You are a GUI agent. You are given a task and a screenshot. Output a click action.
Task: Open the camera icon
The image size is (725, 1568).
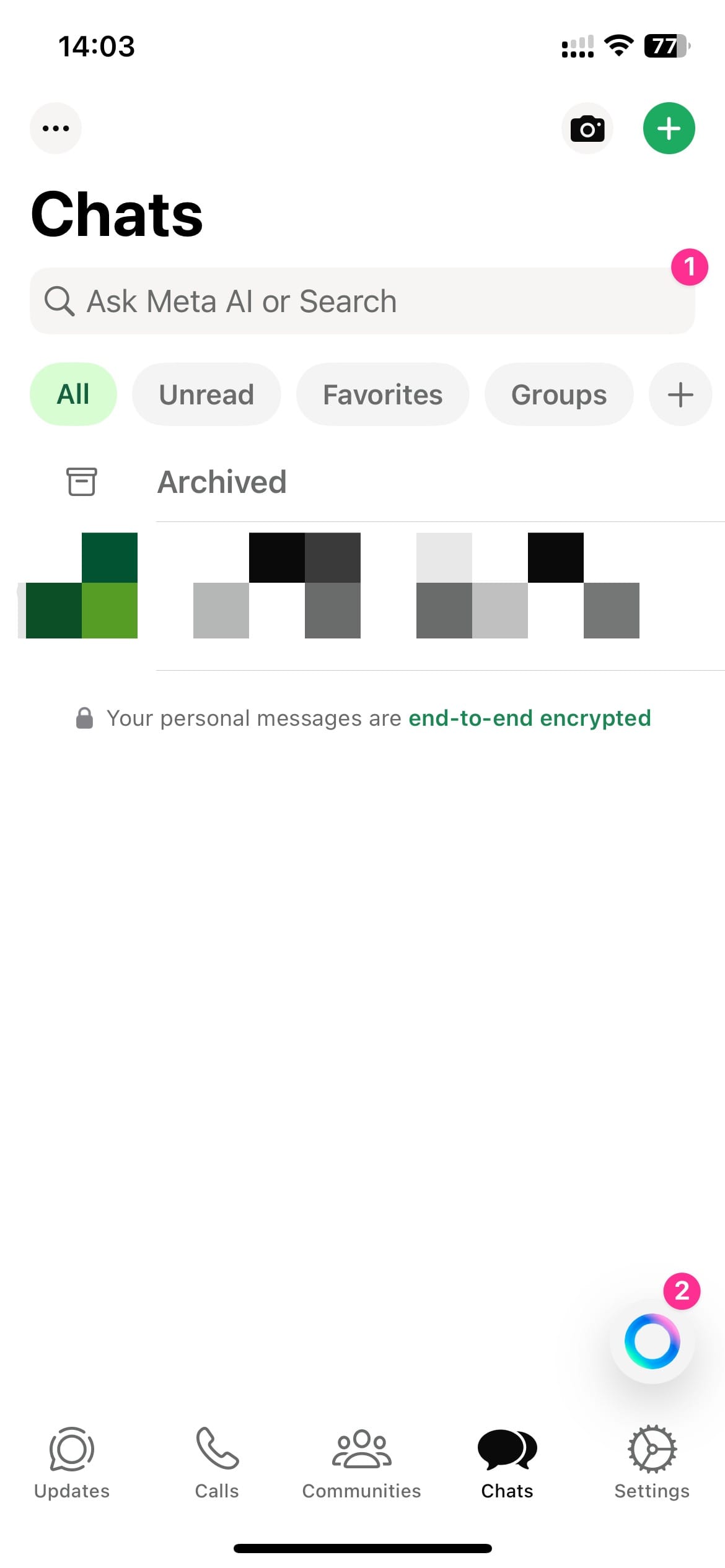pyautogui.click(x=587, y=128)
